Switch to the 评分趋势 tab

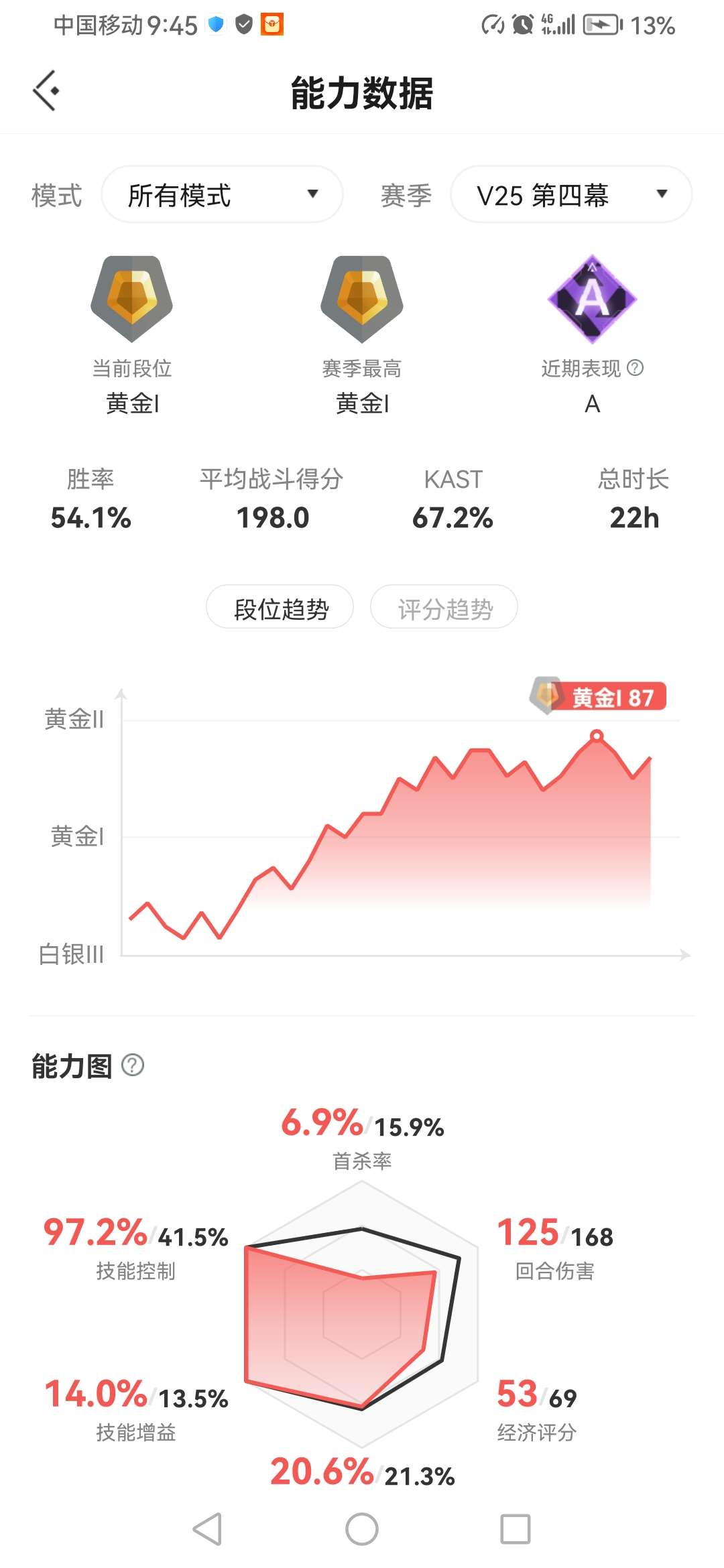point(444,607)
